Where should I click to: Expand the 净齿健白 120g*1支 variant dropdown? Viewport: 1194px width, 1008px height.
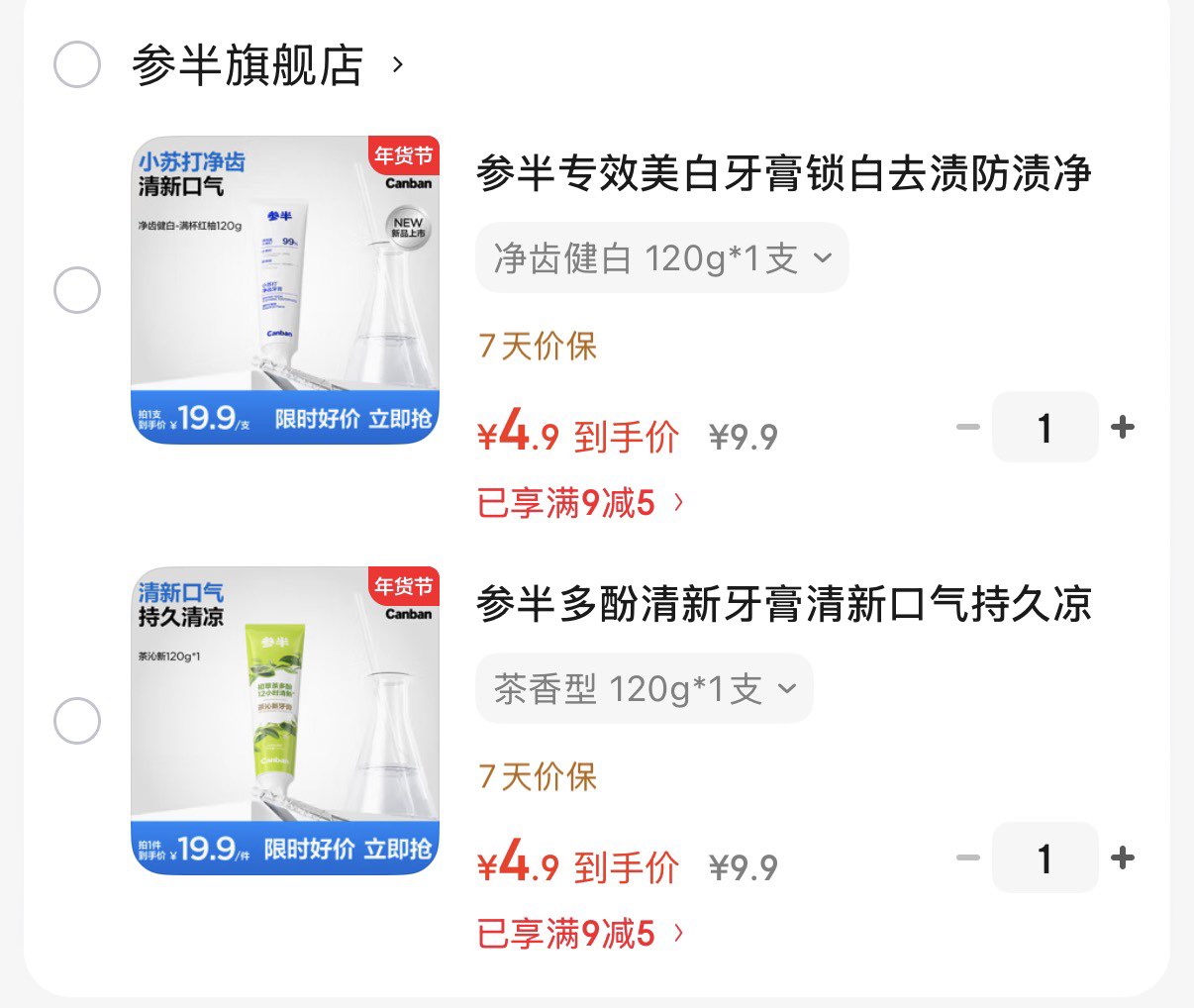click(661, 258)
